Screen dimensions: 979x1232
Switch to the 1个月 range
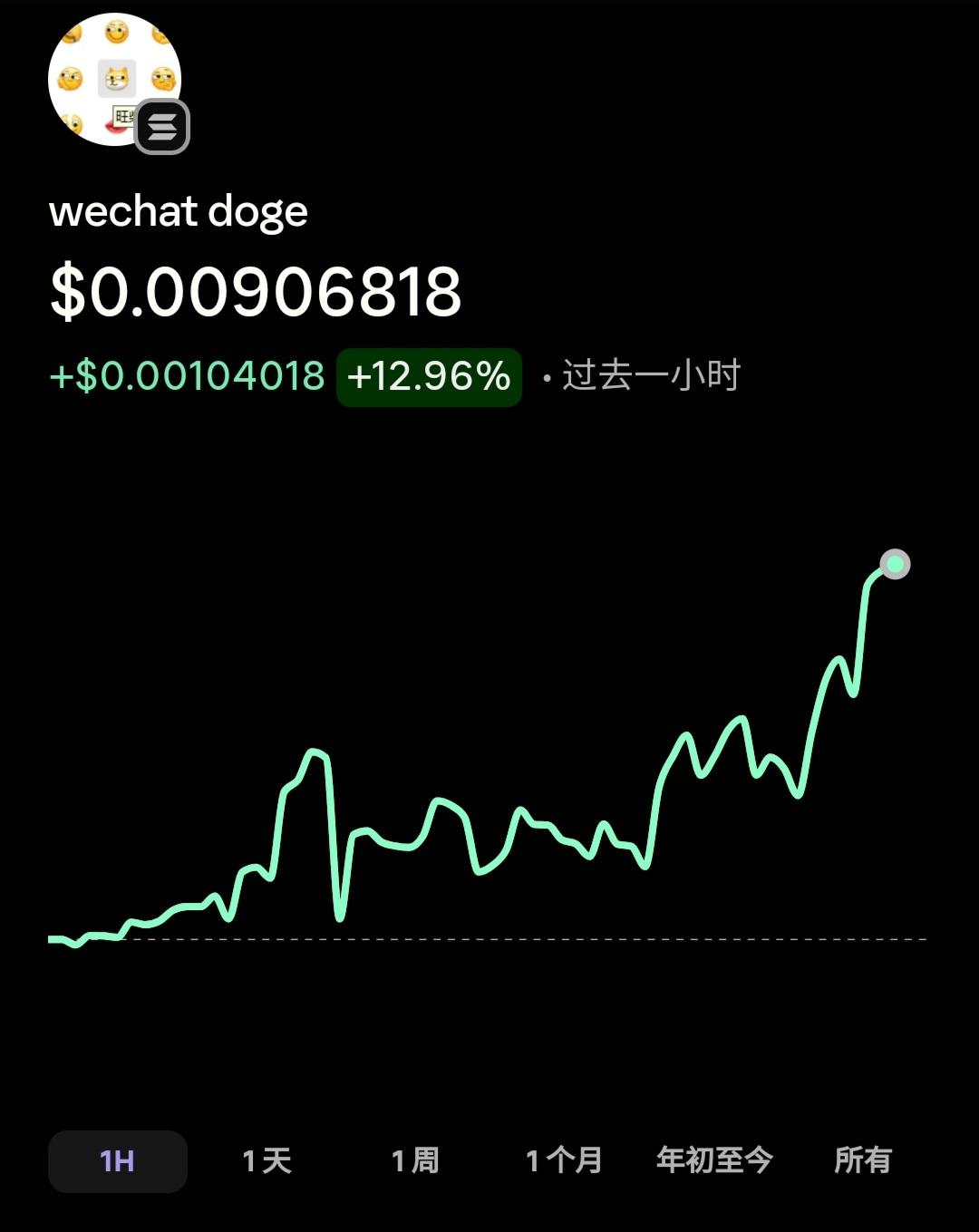(564, 1160)
